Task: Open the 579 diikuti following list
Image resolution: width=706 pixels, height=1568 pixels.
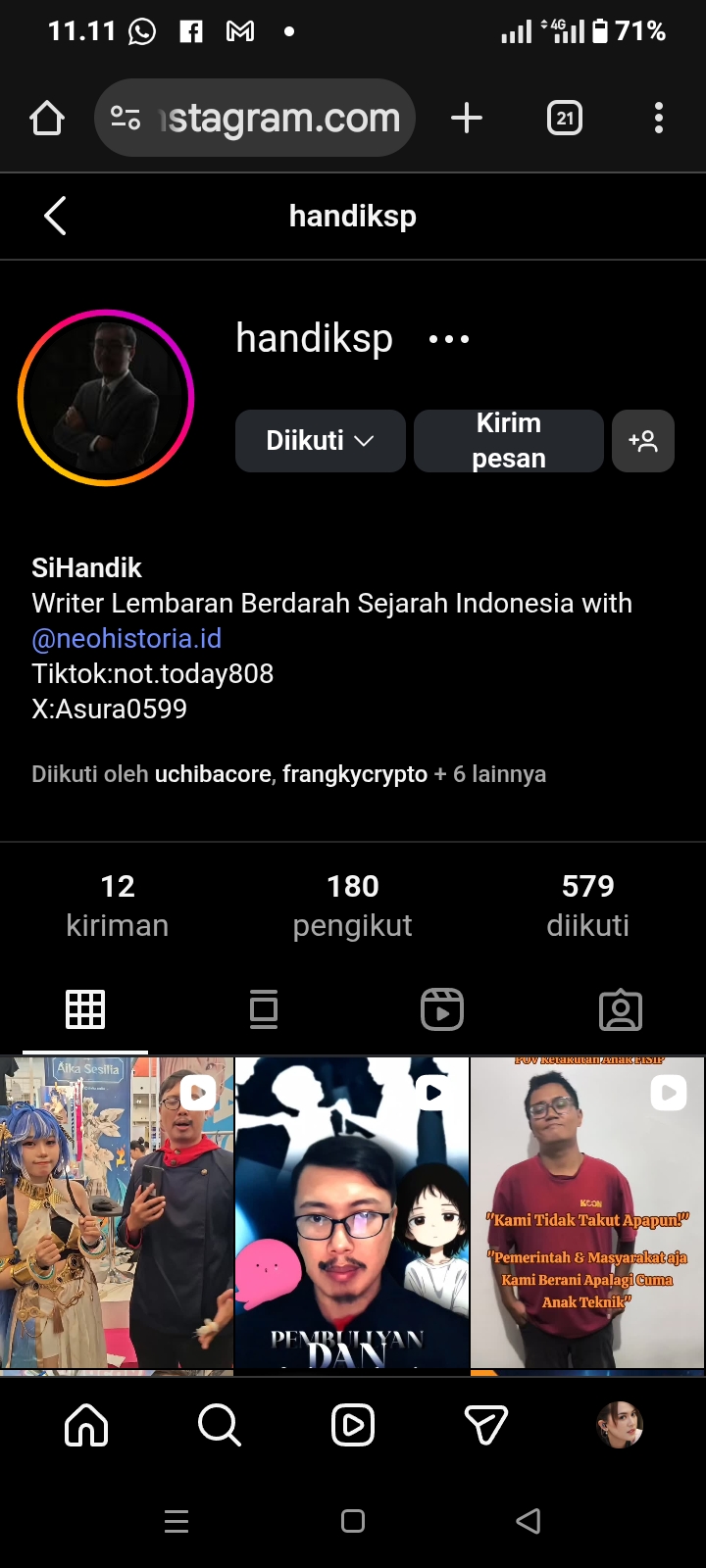Action: (587, 905)
